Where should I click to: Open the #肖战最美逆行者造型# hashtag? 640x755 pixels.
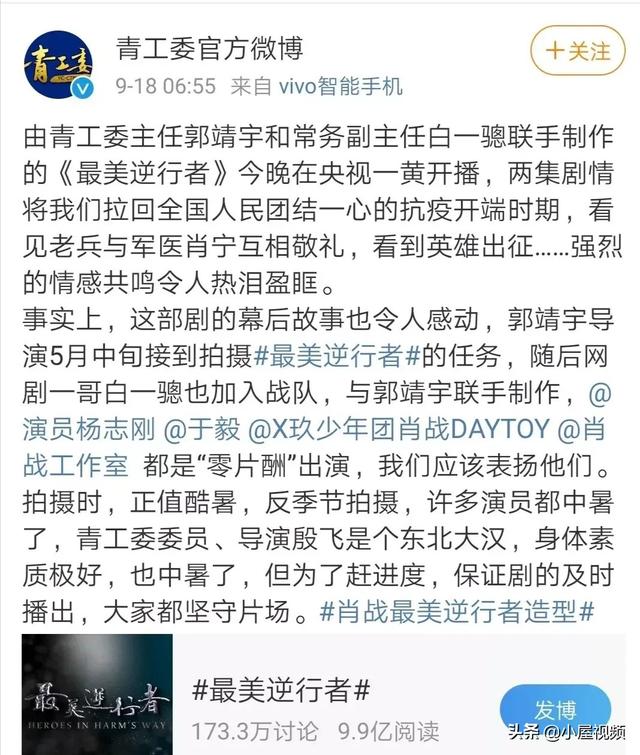459,609
